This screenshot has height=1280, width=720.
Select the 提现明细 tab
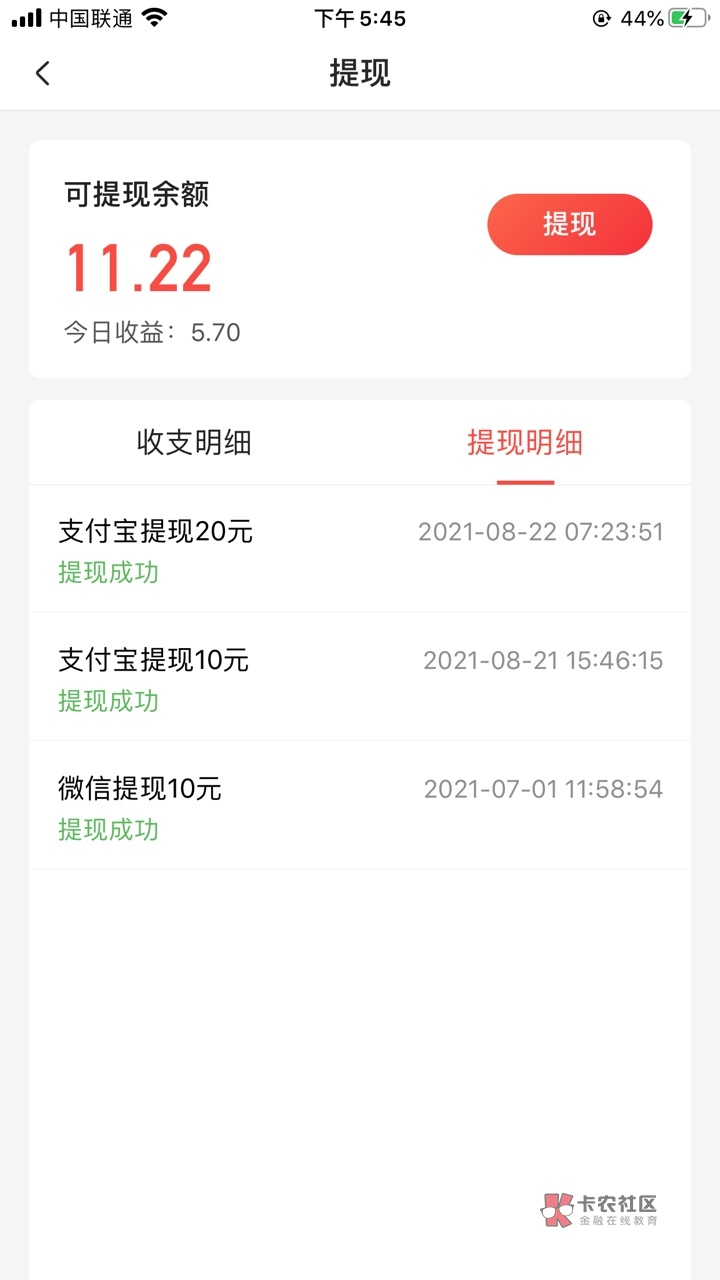tap(525, 442)
